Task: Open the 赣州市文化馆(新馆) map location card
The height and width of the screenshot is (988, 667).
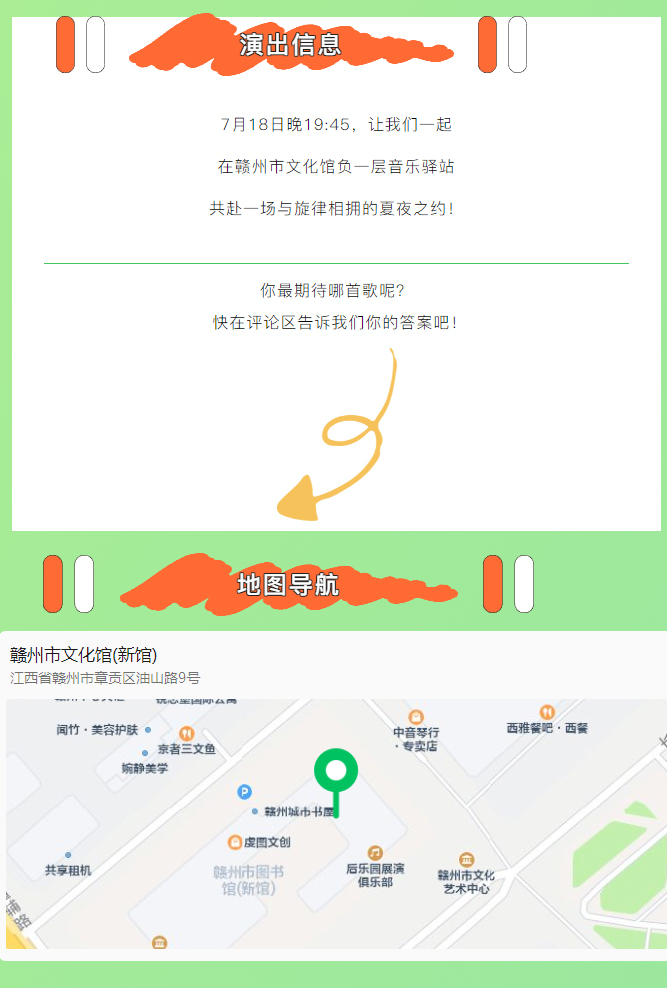Action: 84,656
